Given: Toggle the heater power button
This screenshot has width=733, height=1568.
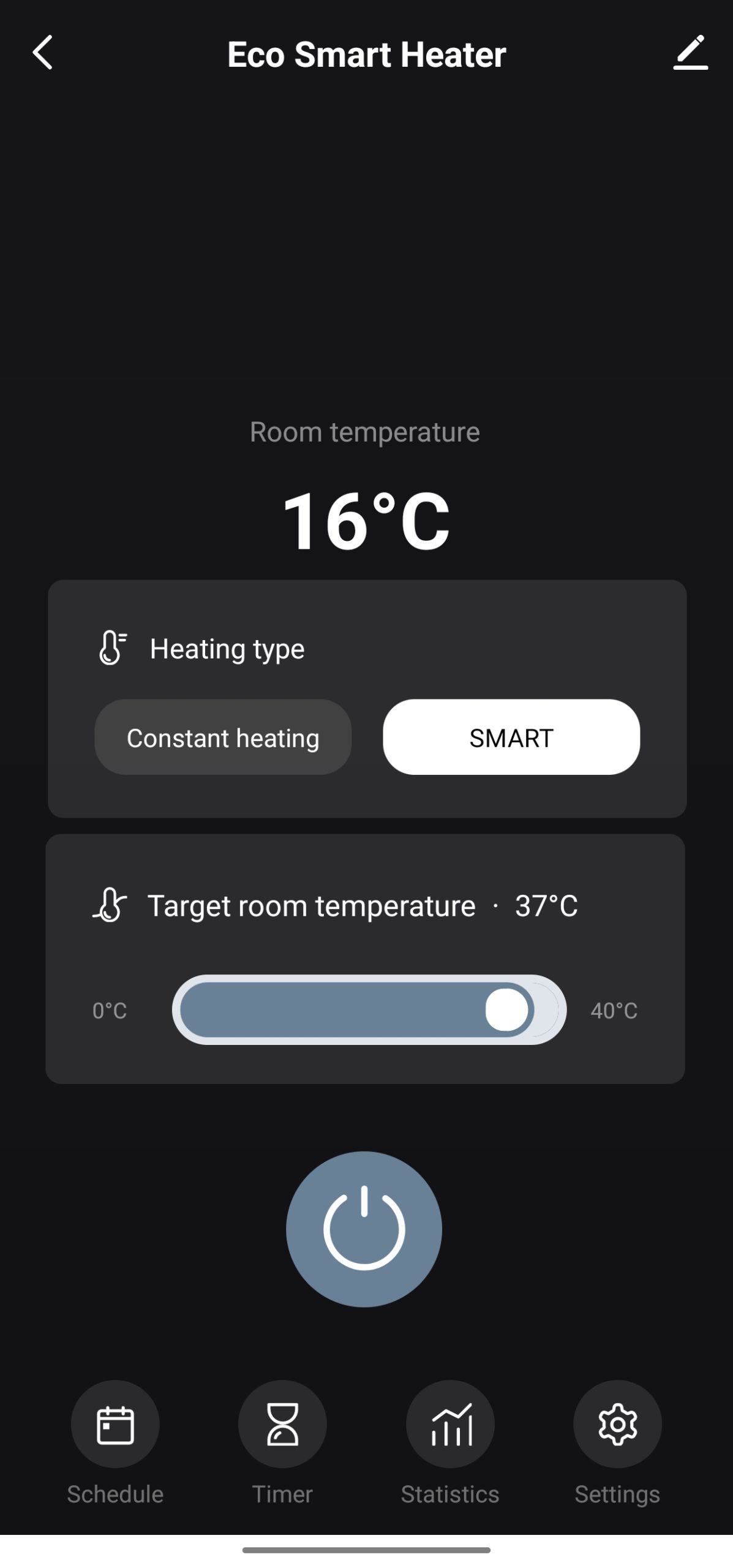Looking at the screenshot, I should [x=364, y=1229].
